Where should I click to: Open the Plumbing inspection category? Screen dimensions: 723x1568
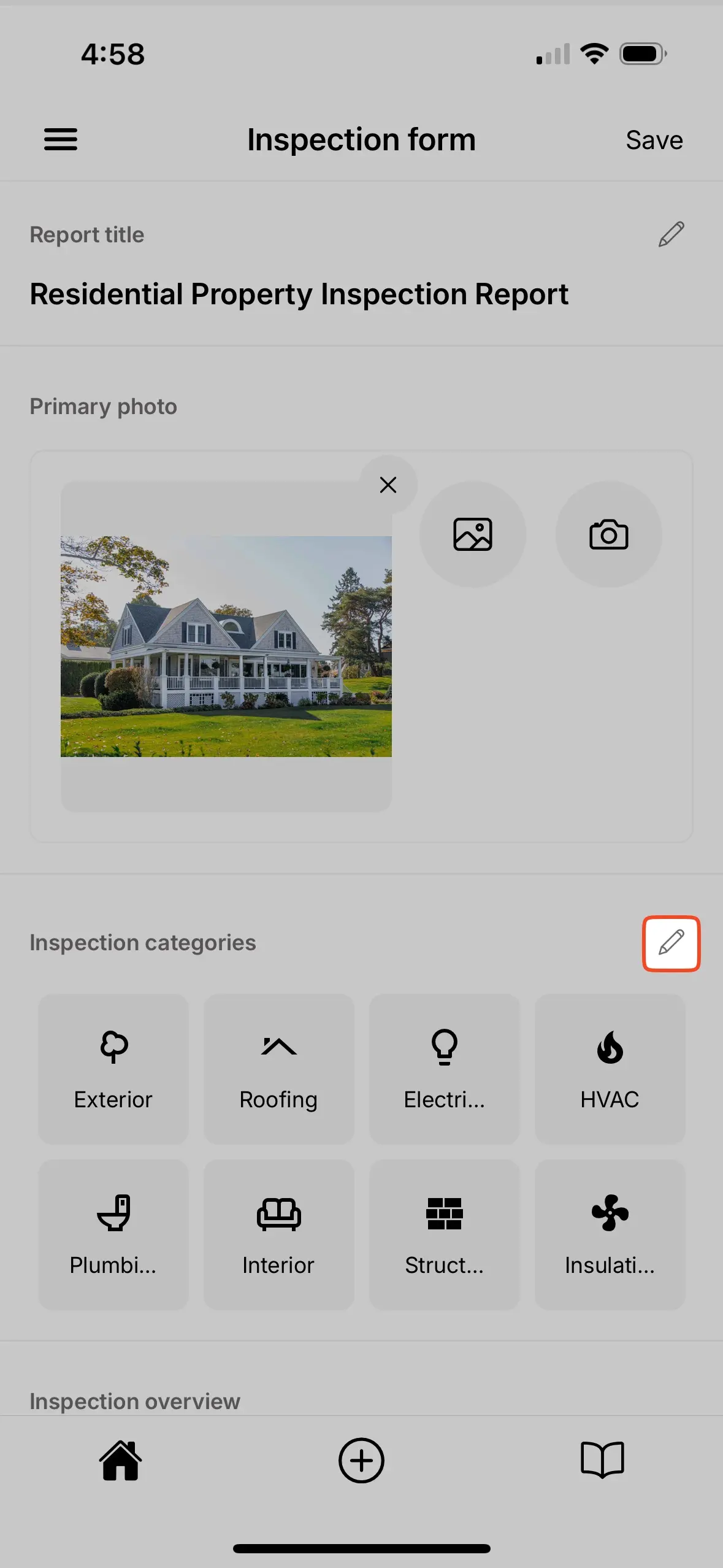[113, 1235]
